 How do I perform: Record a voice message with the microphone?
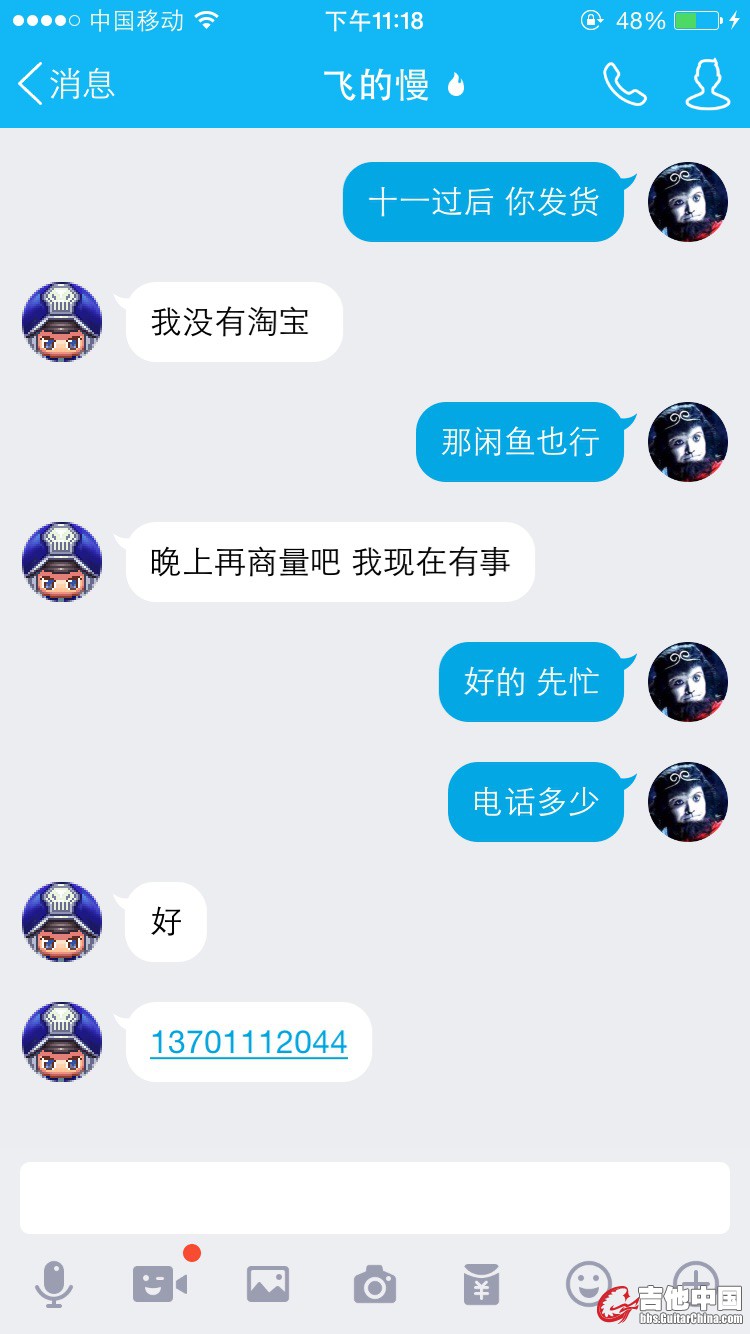click(54, 1284)
